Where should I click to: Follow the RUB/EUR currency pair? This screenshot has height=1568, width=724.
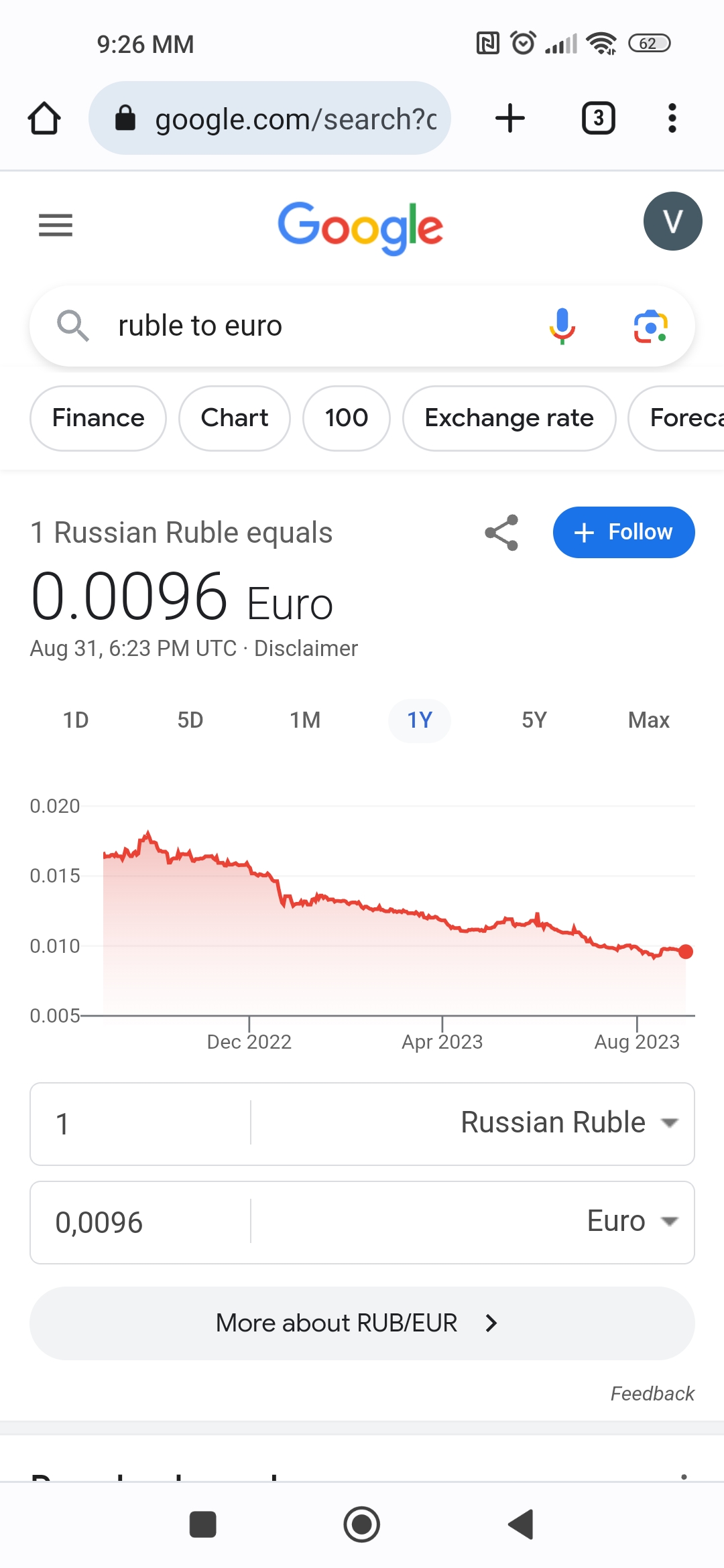pyautogui.click(x=623, y=533)
